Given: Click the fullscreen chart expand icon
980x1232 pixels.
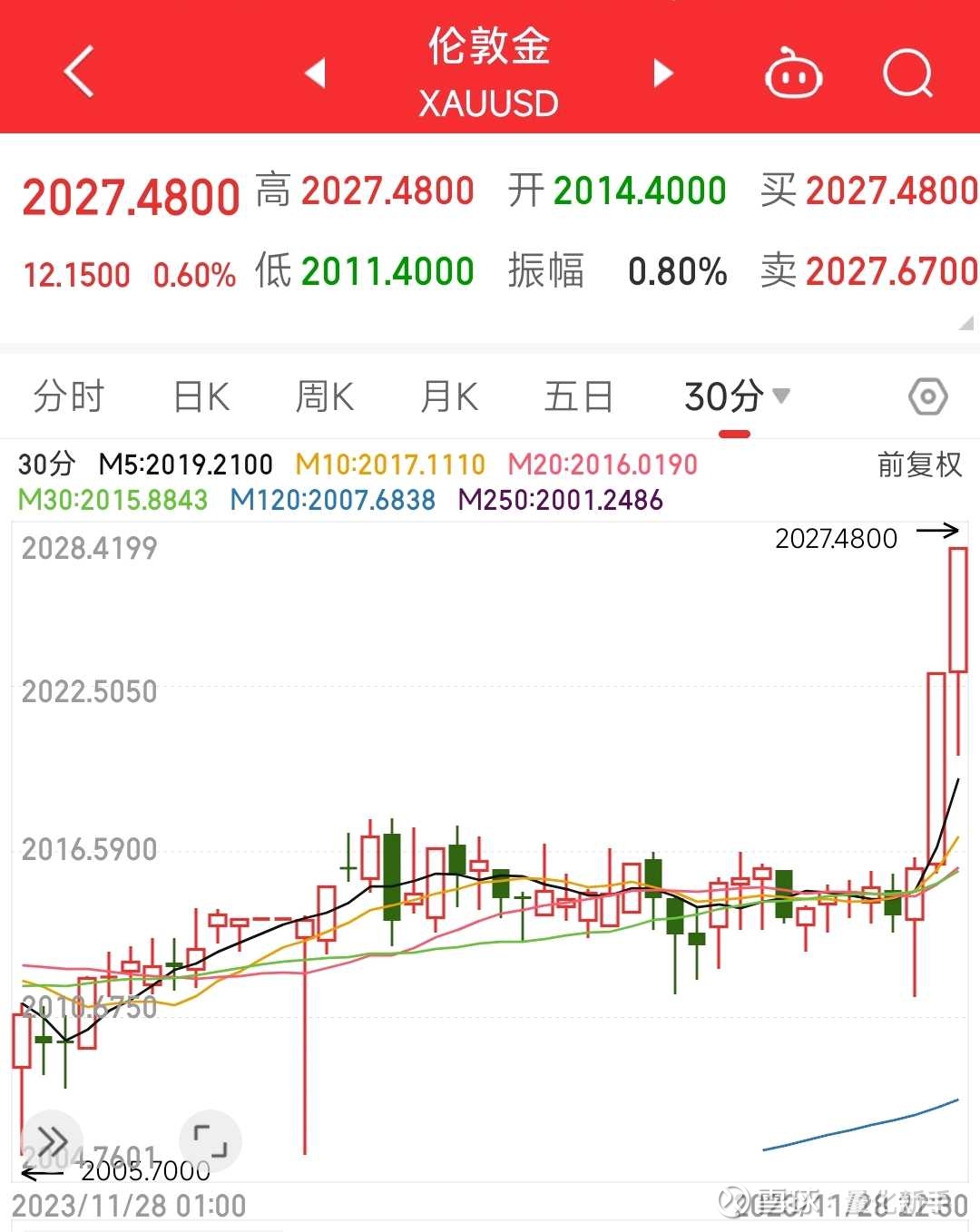Looking at the screenshot, I should pyautogui.click(x=211, y=1139).
